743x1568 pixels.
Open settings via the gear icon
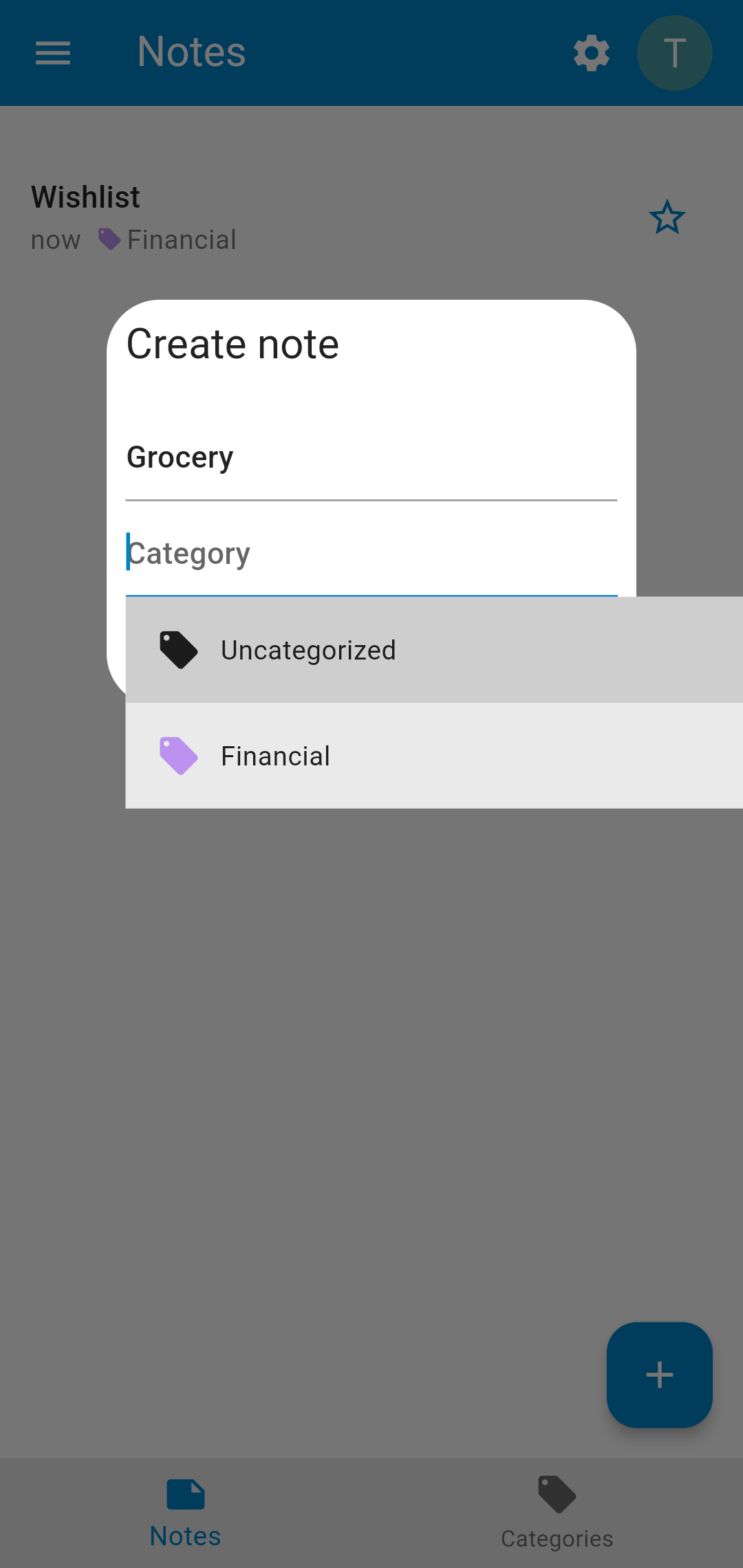pyautogui.click(x=592, y=53)
